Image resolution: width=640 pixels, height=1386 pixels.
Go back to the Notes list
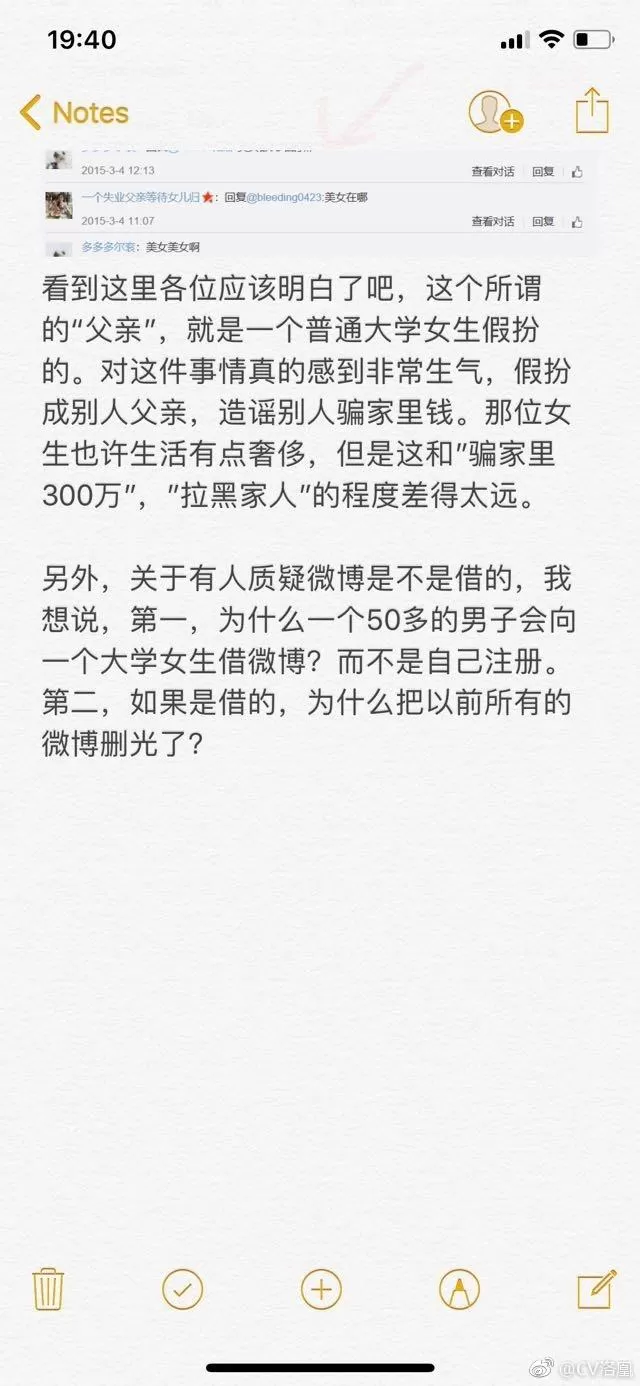(74, 112)
